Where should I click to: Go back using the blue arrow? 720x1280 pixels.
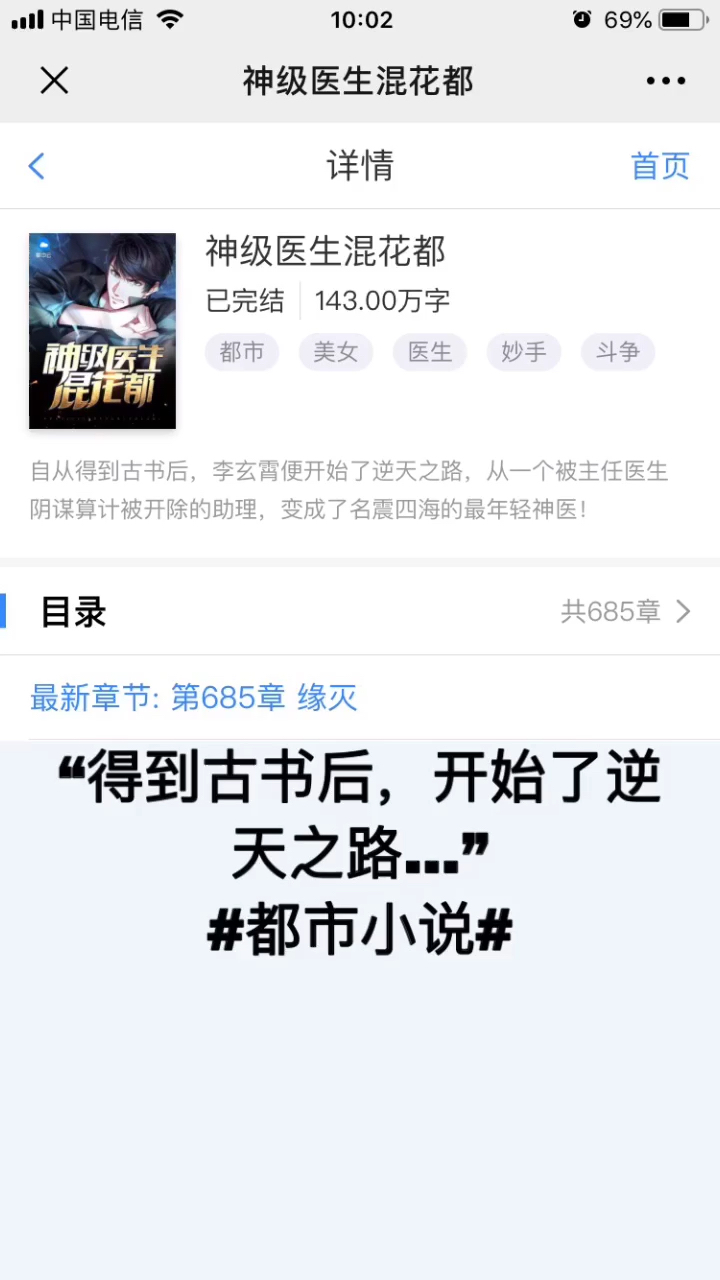tap(37, 166)
